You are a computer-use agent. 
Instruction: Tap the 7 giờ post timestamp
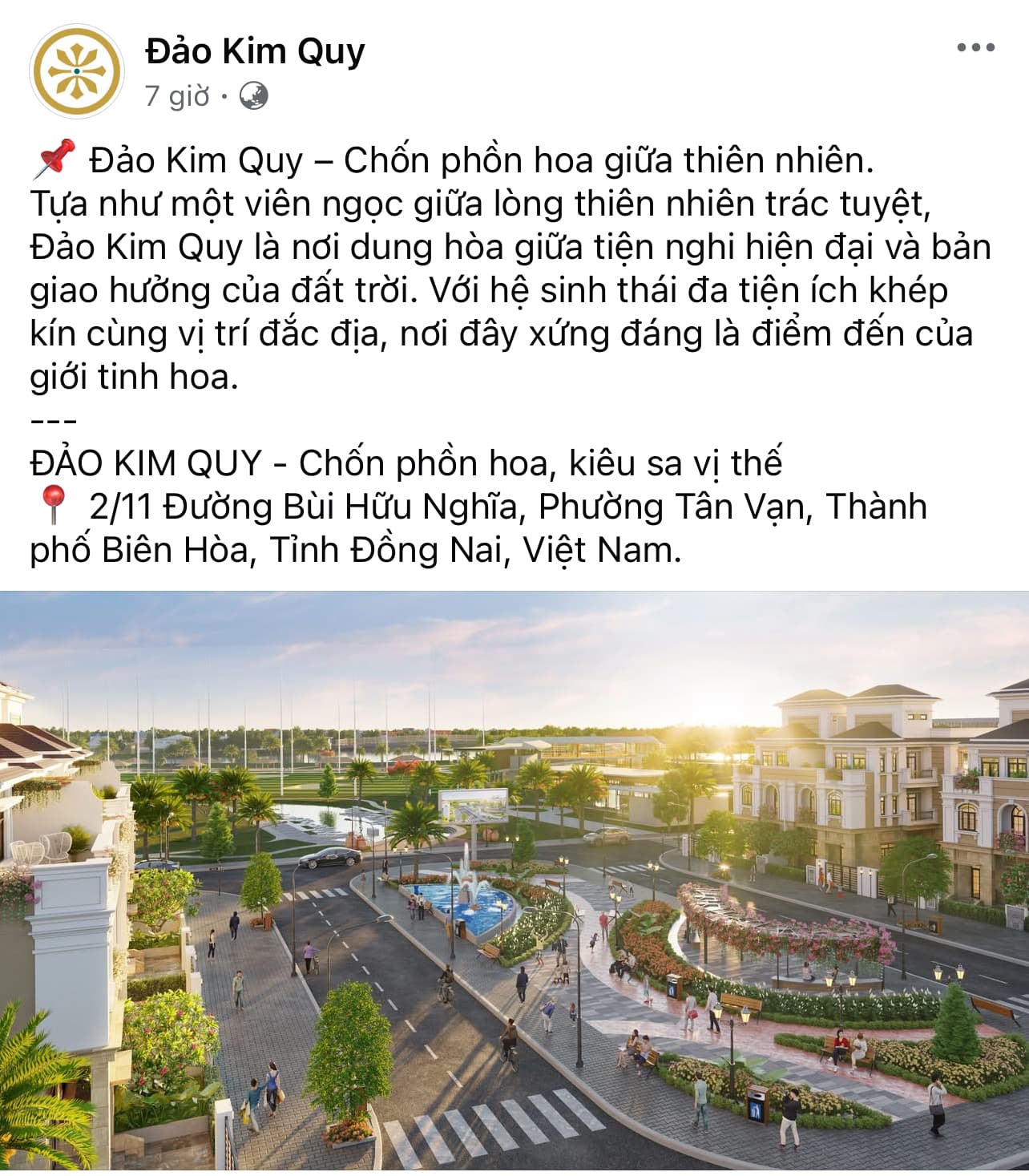[177, 96]
